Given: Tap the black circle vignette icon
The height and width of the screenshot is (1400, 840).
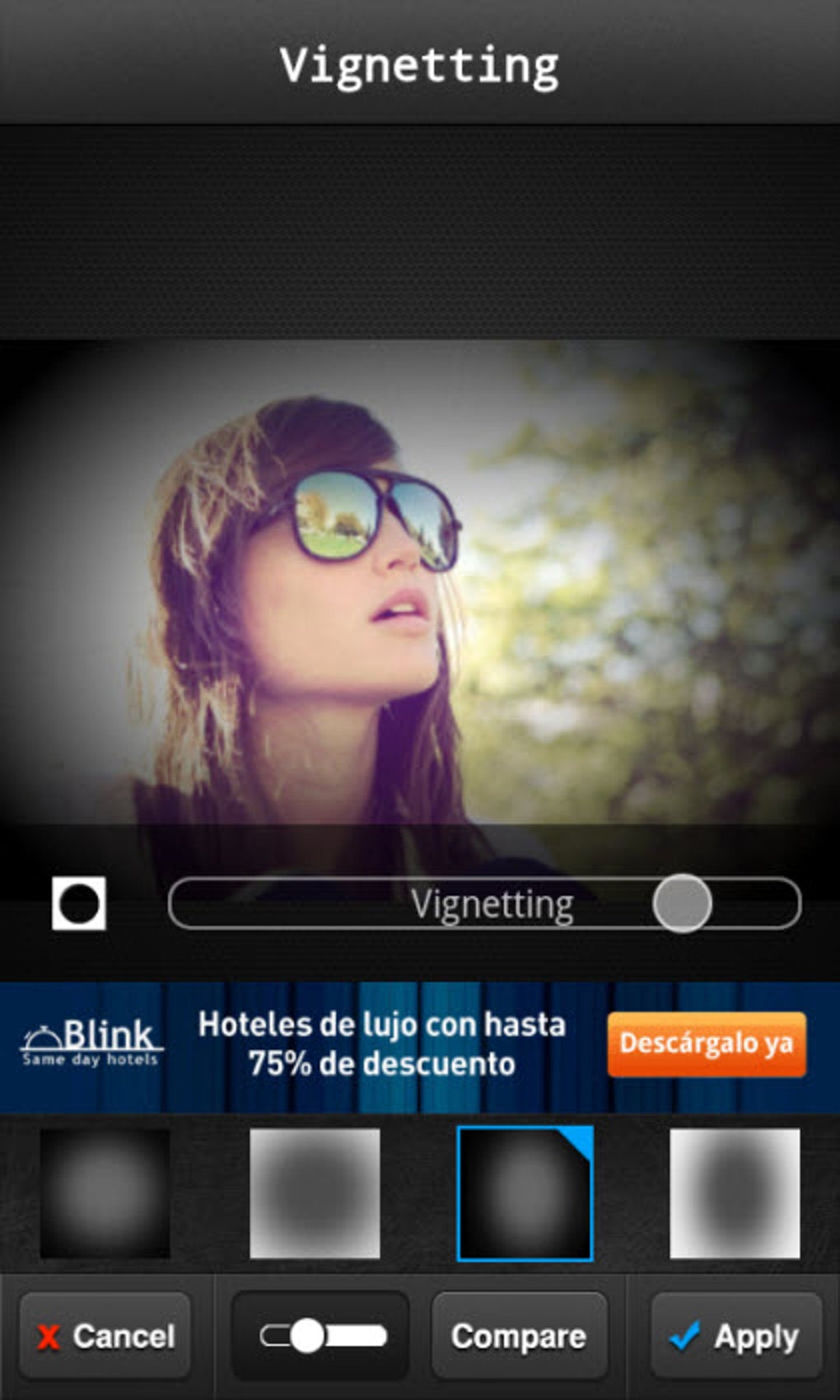Looking at the screenshot, I should (x=79, y=903).
